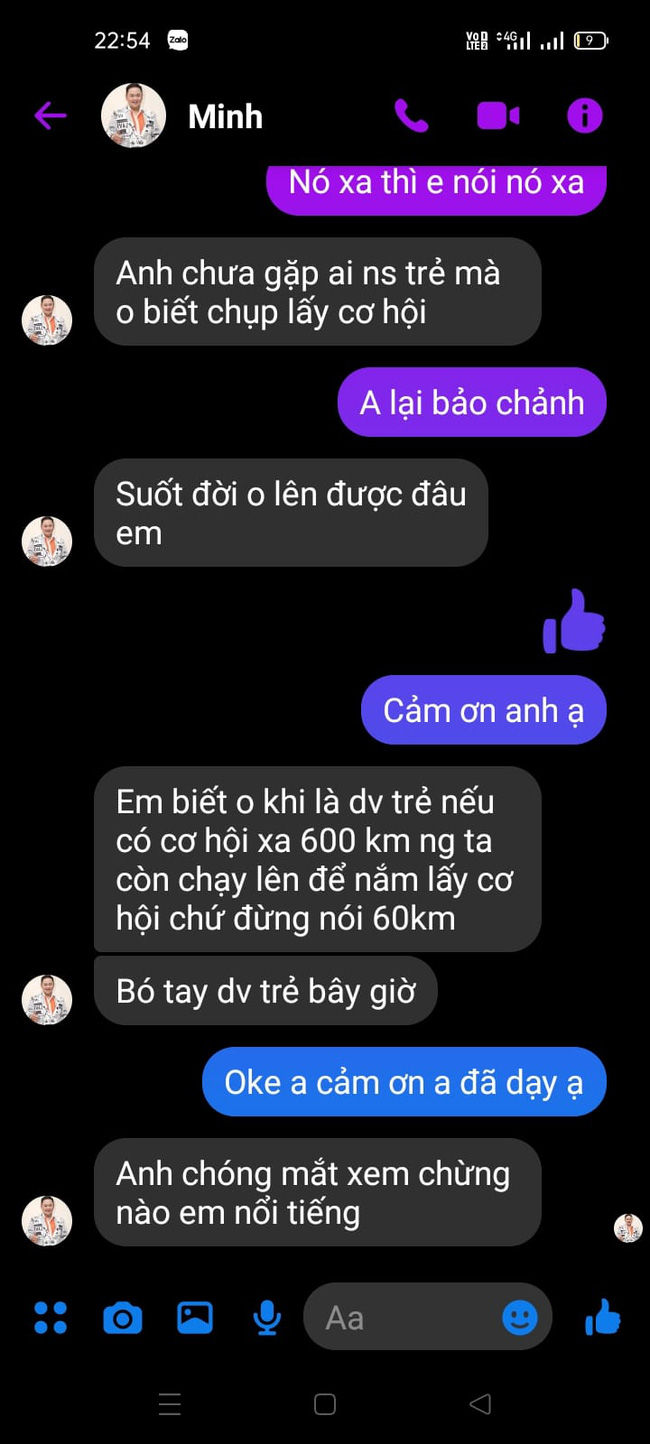650x1444 pixels.
Task: Start a video call with Minh
Action: click(x=498, y=116)
